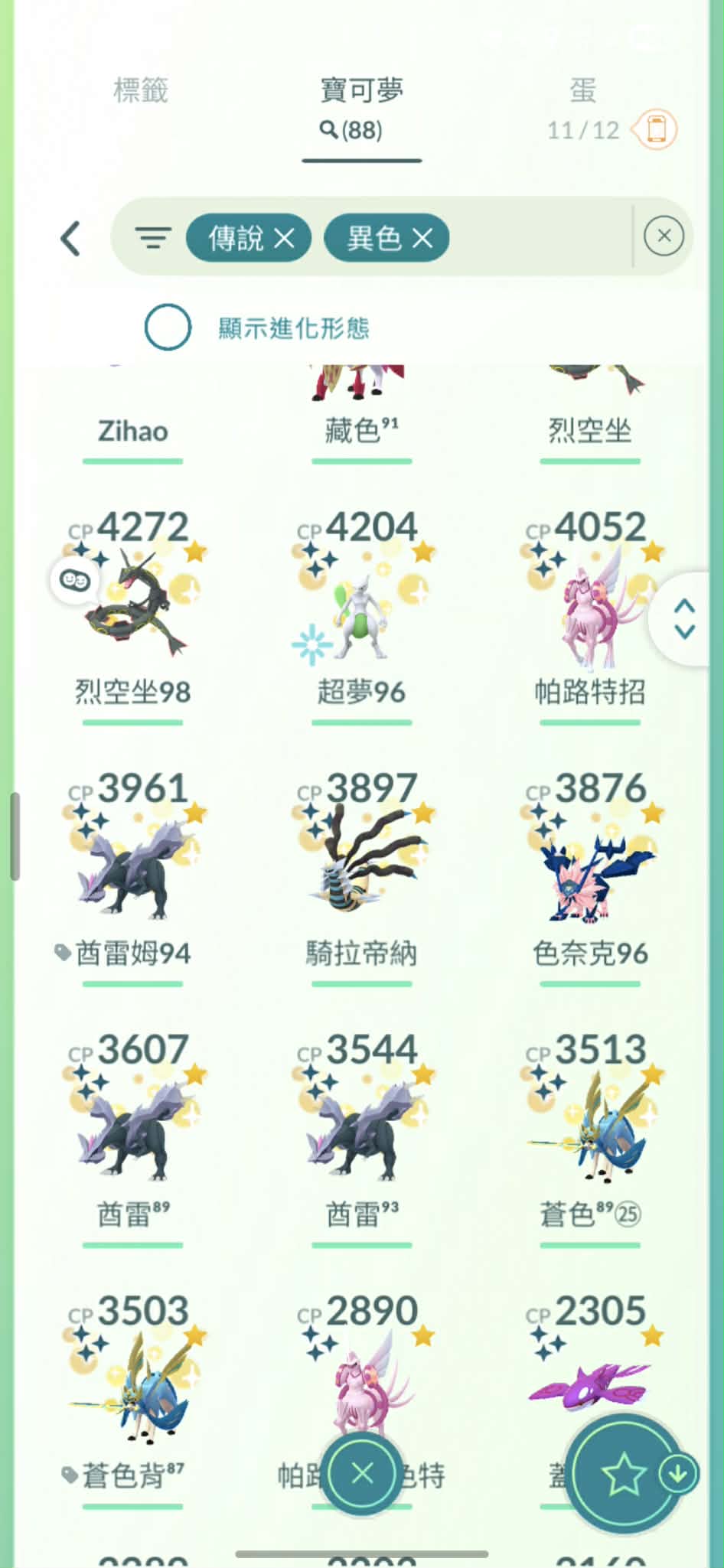Go back with the left arrow
The image size is (724, 1568).
(x=70, y=239)
